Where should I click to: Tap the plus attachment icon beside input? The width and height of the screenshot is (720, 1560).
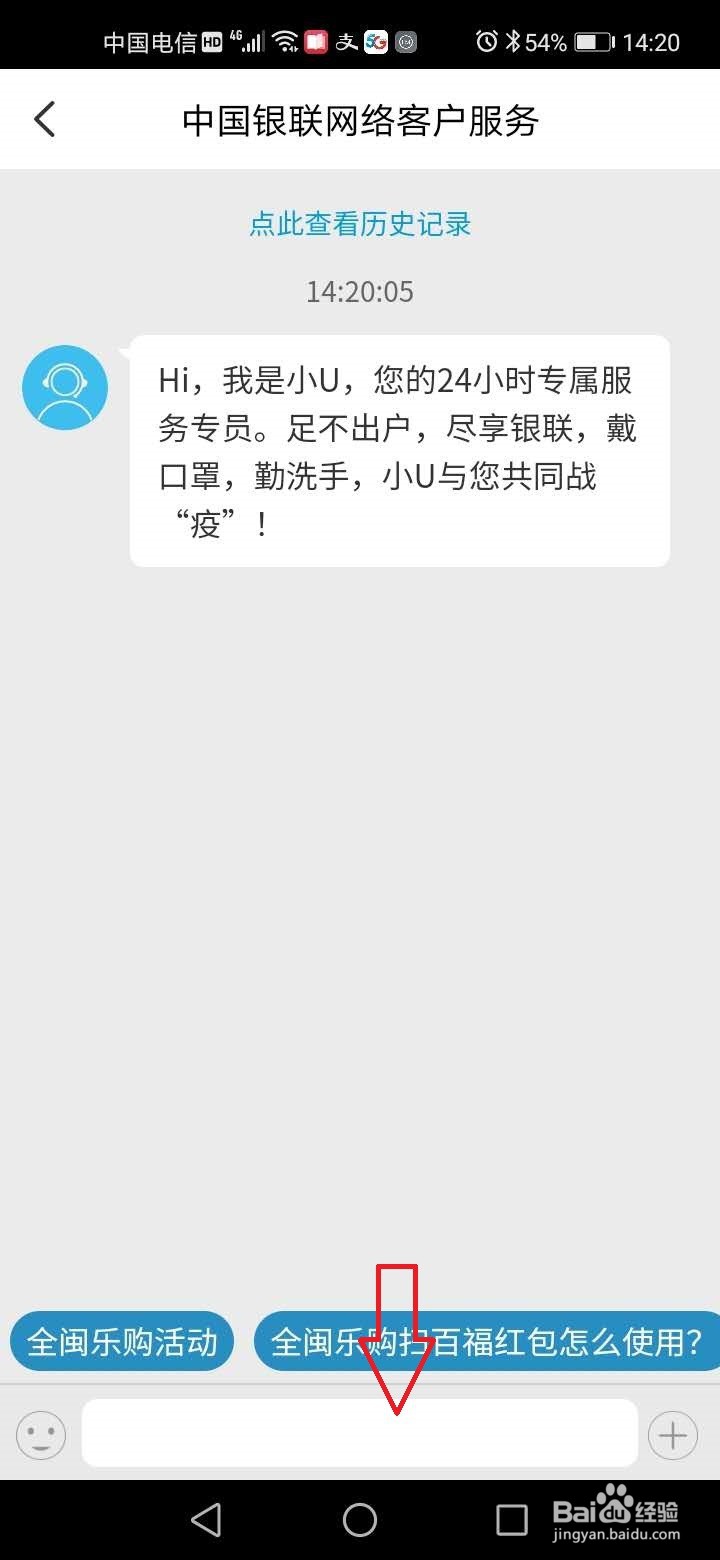pos(672,1434)
